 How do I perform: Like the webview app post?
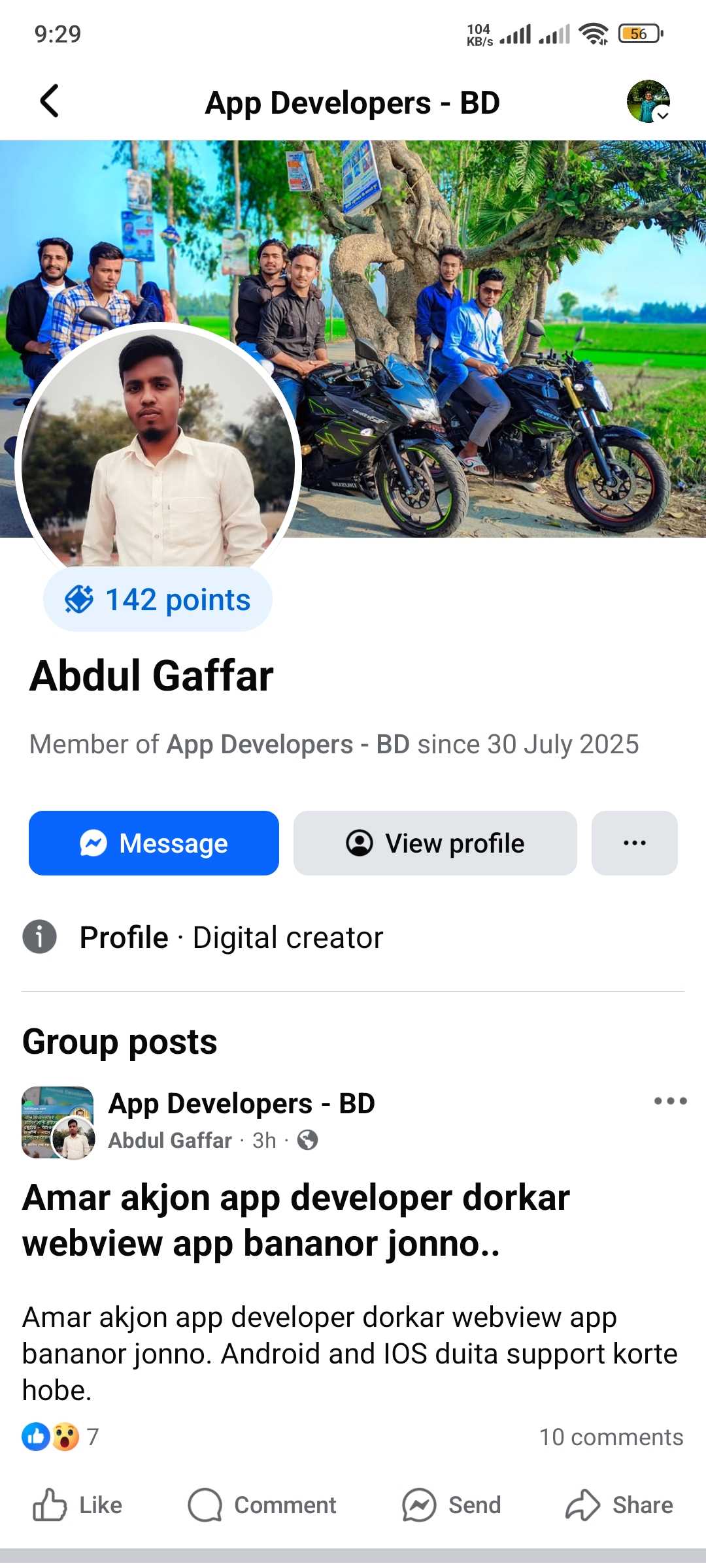(78, 1505)
